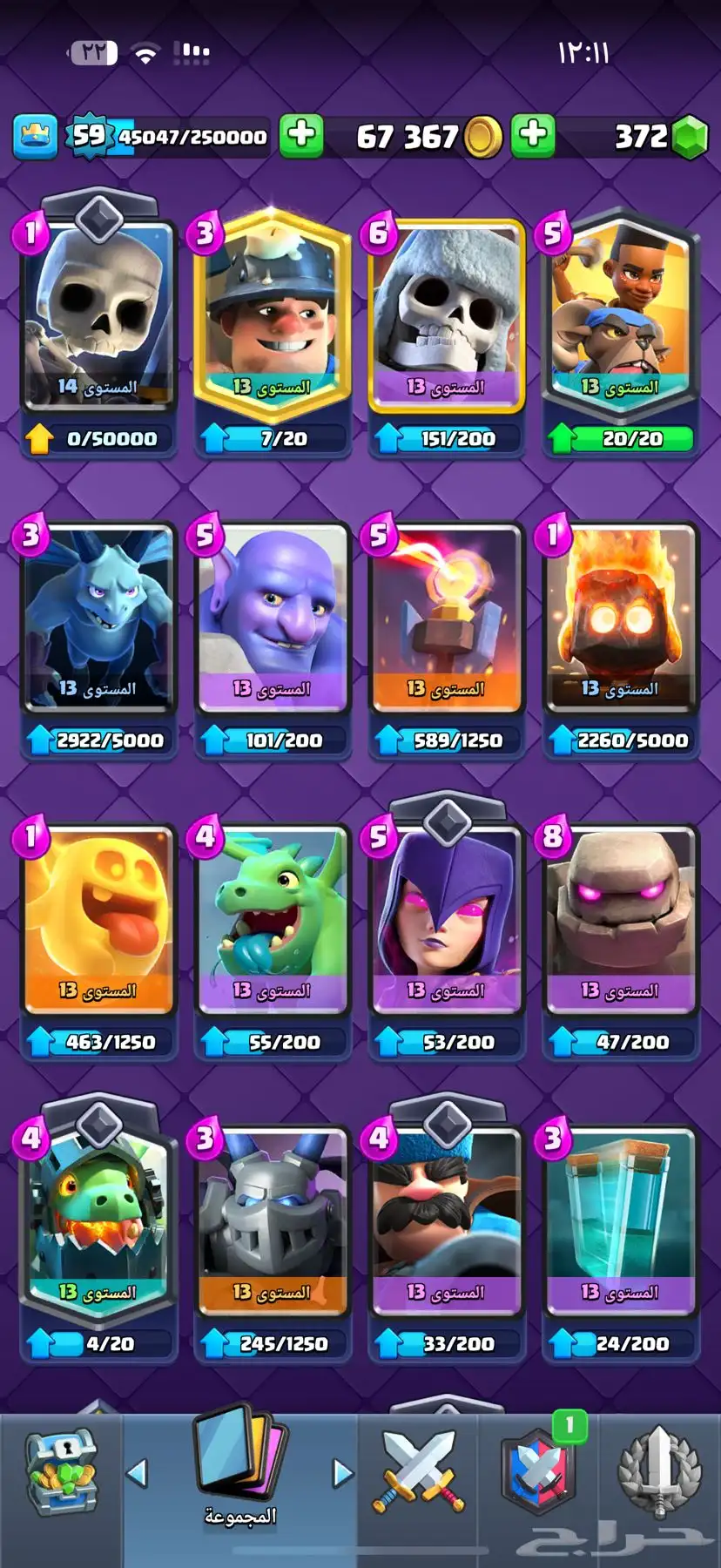Select the Baby Dragon card

[x=273, y=921]
